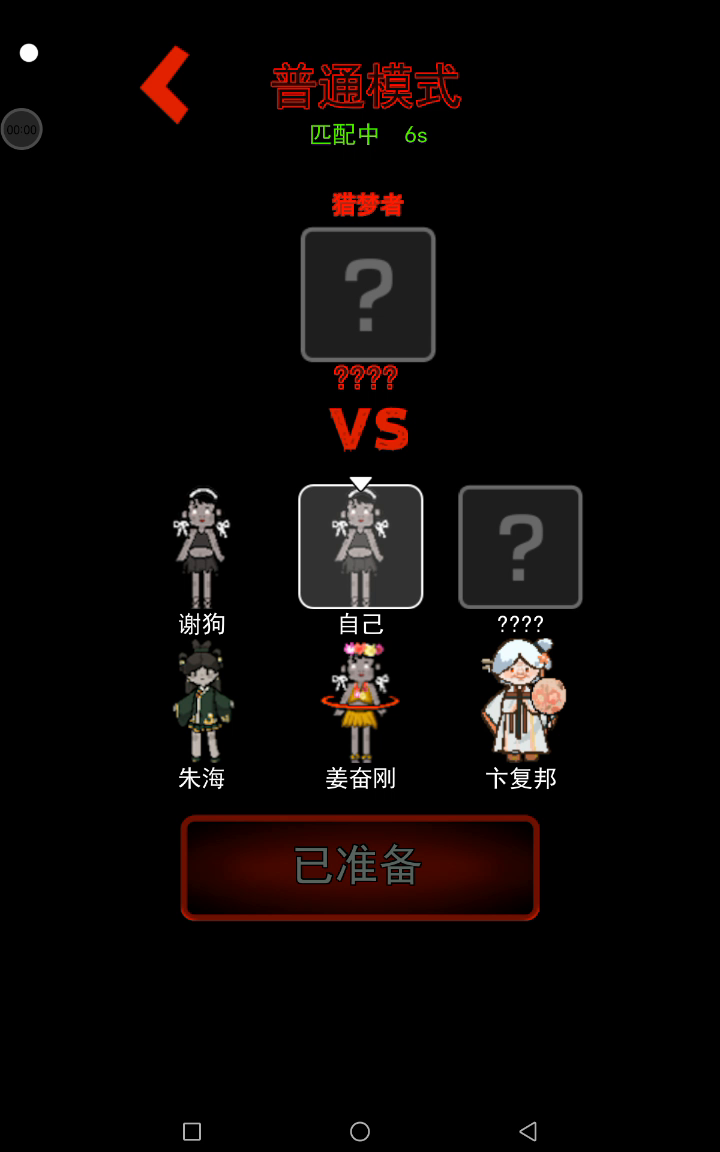Screen dimensions: 720x1152
Task: View player 姜奋刚's character
Action: [361, 704]
